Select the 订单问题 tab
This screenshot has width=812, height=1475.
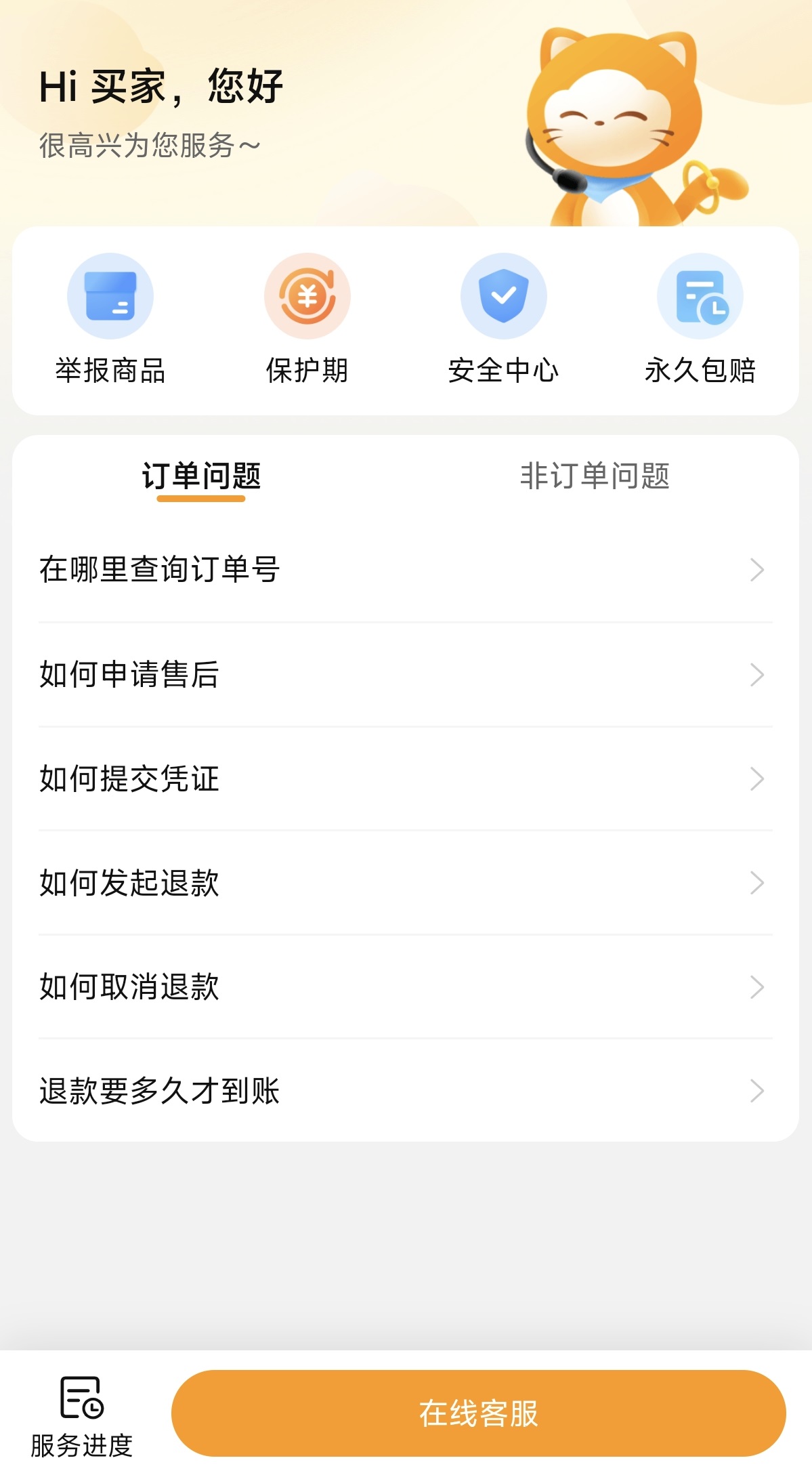(x=201, y=476)
